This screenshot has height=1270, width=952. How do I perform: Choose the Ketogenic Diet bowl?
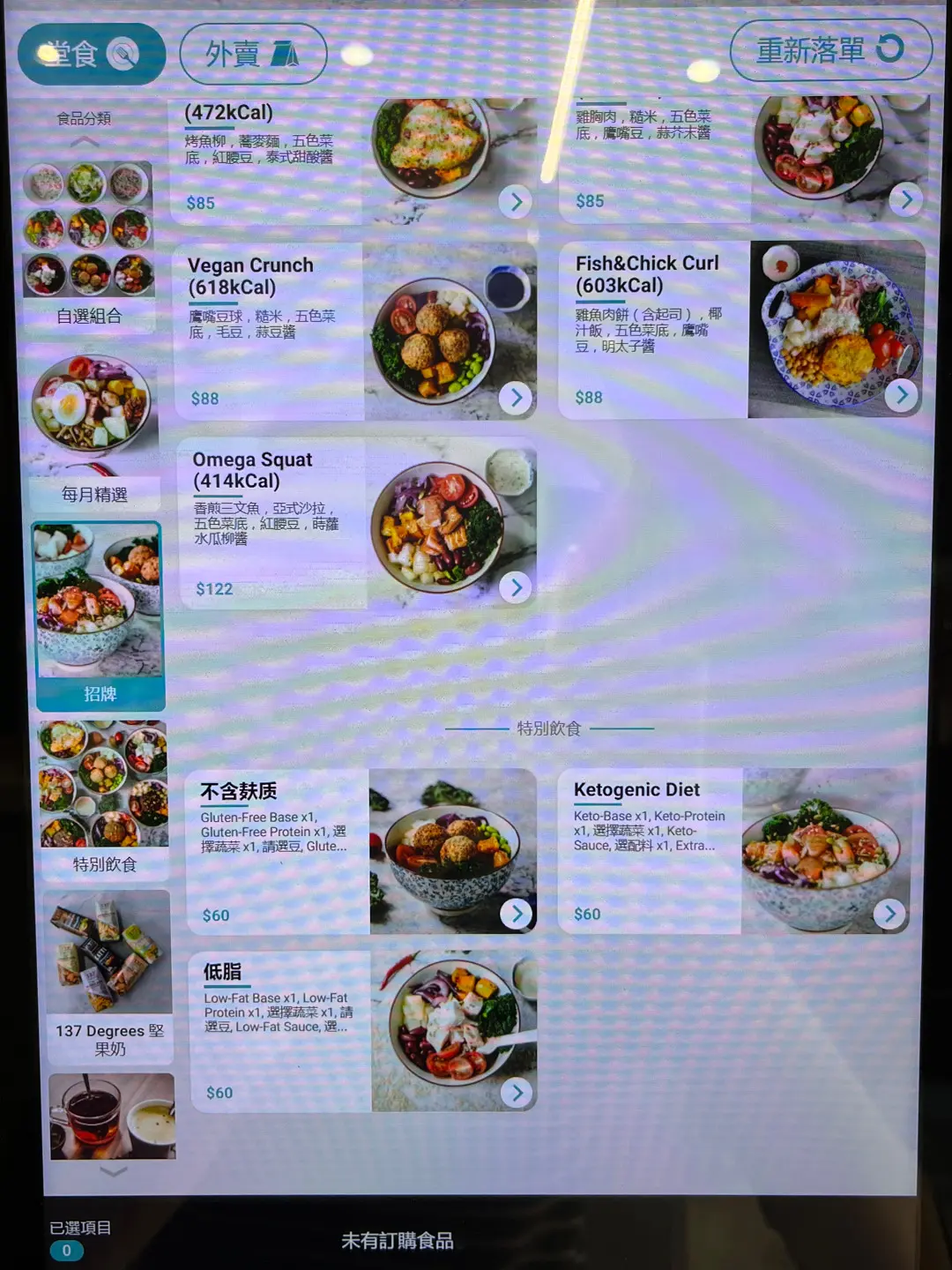coord(734,851)
